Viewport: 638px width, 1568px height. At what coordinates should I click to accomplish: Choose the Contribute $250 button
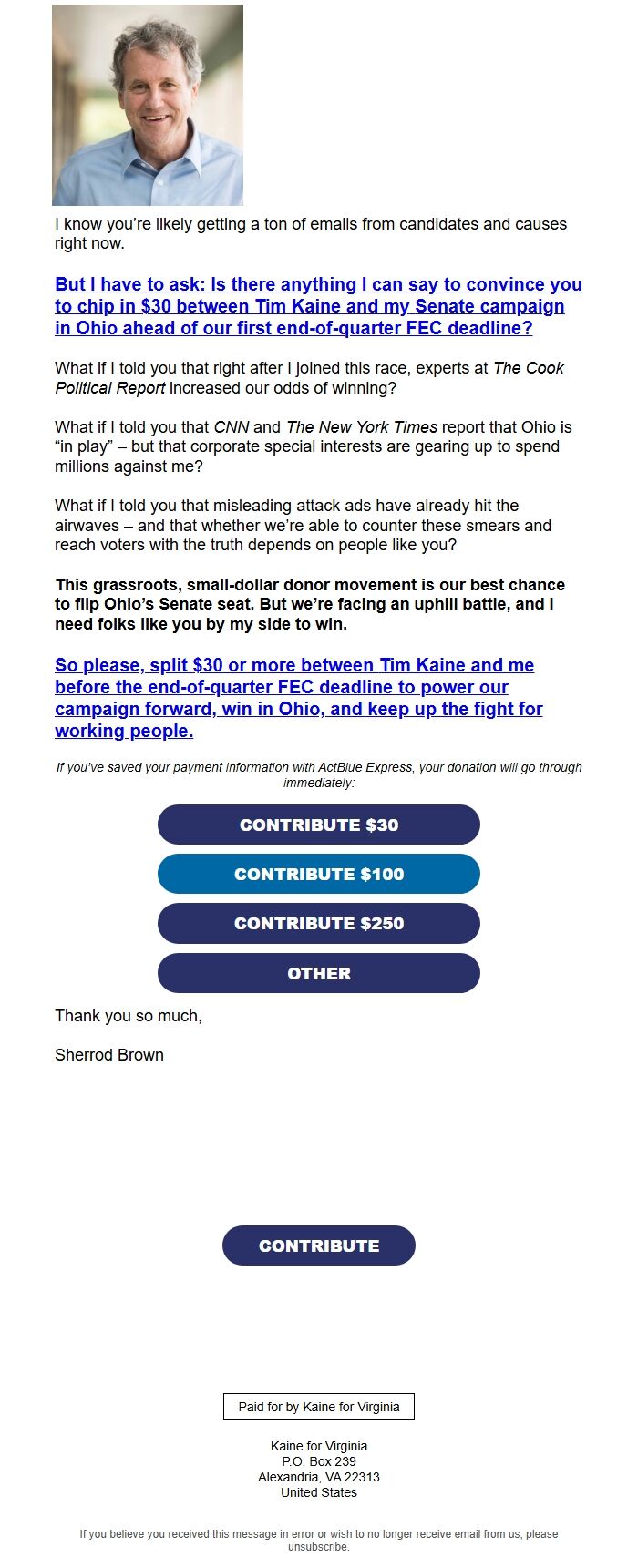pos(319,923)
